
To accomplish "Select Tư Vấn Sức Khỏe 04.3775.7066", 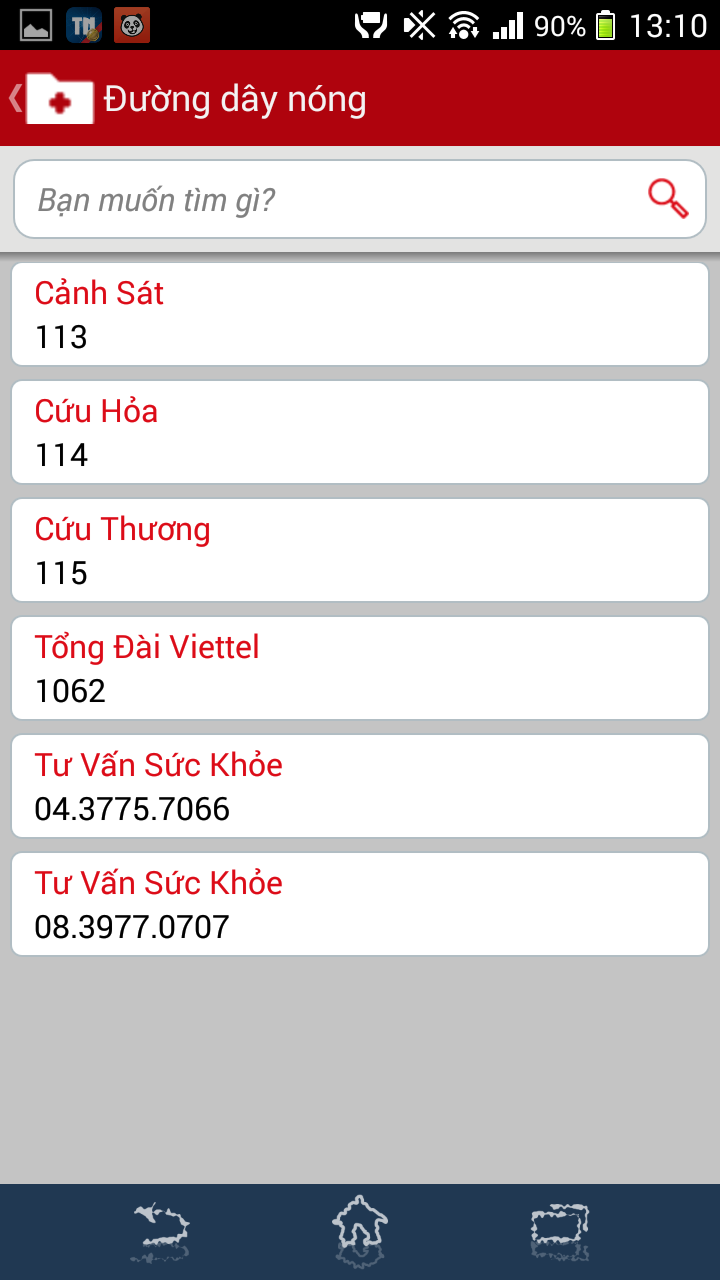I will 360,786.
